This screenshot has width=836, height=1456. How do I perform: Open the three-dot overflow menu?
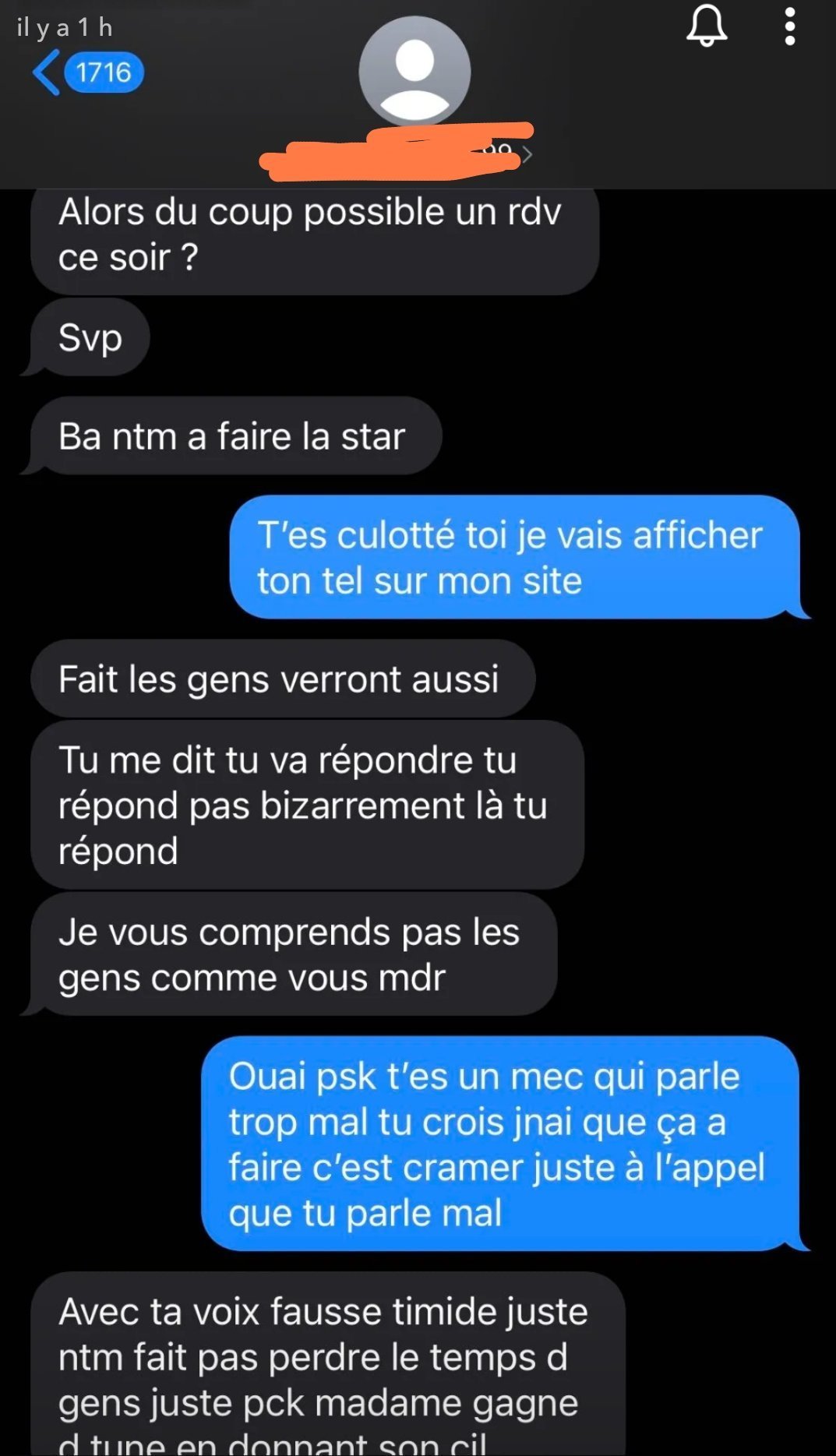pos(789,27)
